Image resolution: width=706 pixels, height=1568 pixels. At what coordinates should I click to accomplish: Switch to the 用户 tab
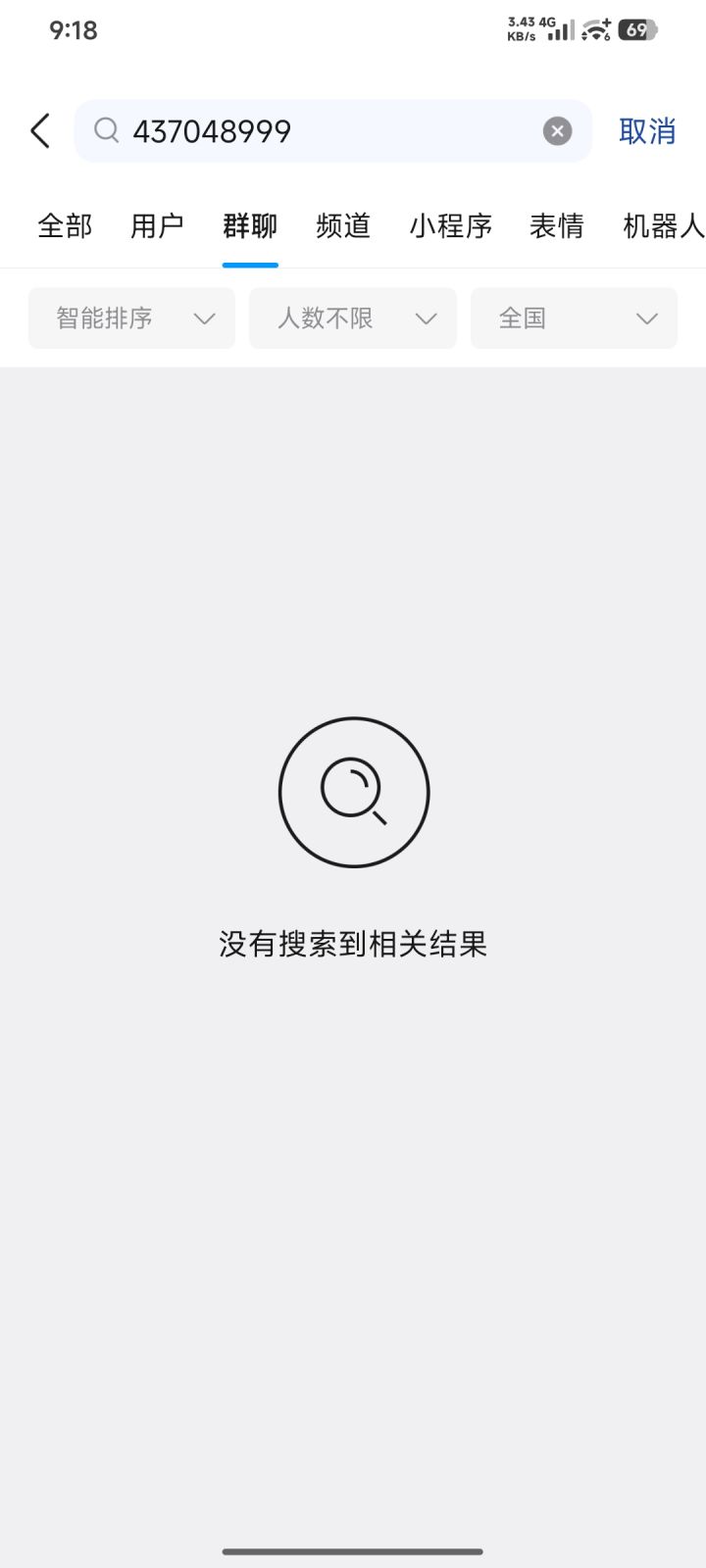(157, 226)
